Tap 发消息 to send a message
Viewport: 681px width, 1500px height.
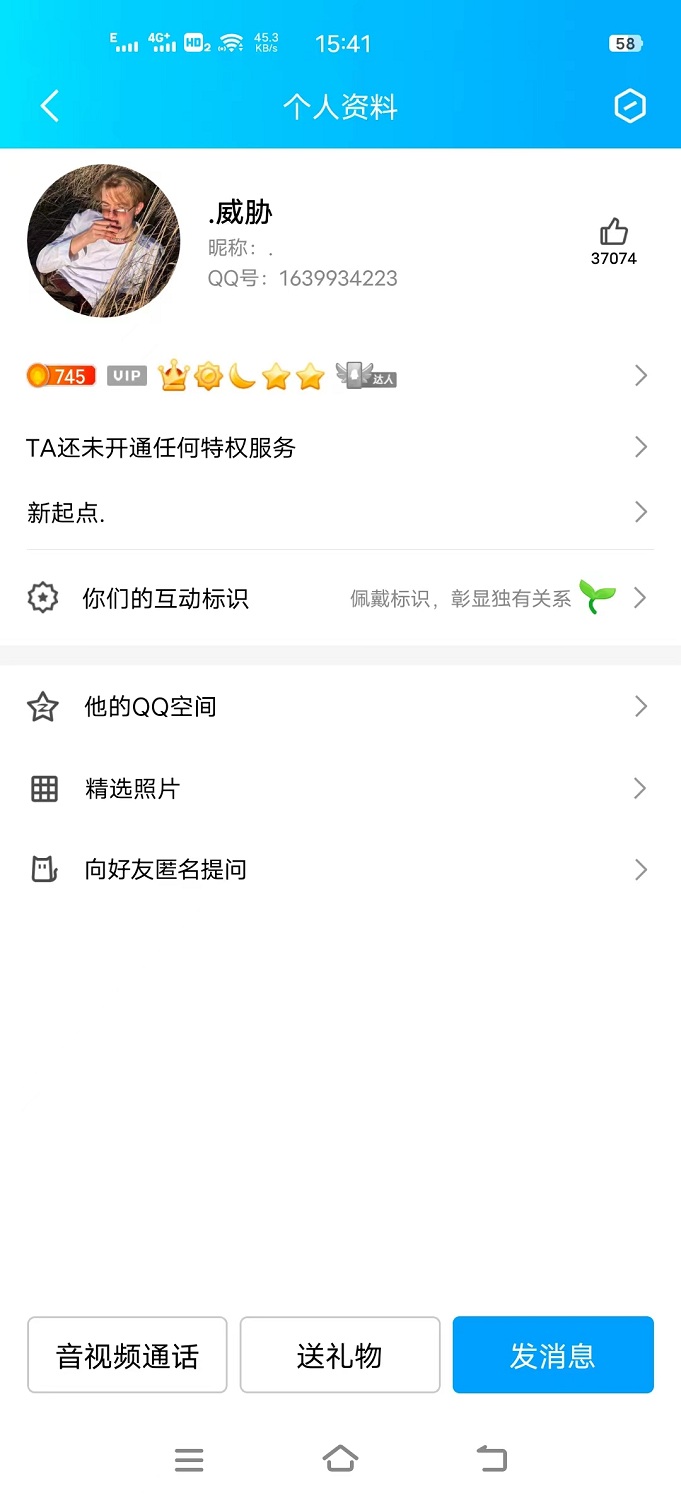point(553,1355)
